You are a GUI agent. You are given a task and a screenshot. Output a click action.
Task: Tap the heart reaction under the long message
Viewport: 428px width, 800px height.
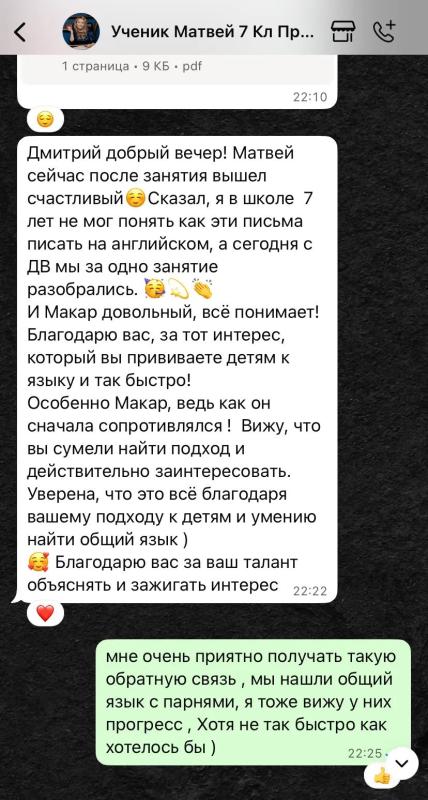[x=45, y=614]
